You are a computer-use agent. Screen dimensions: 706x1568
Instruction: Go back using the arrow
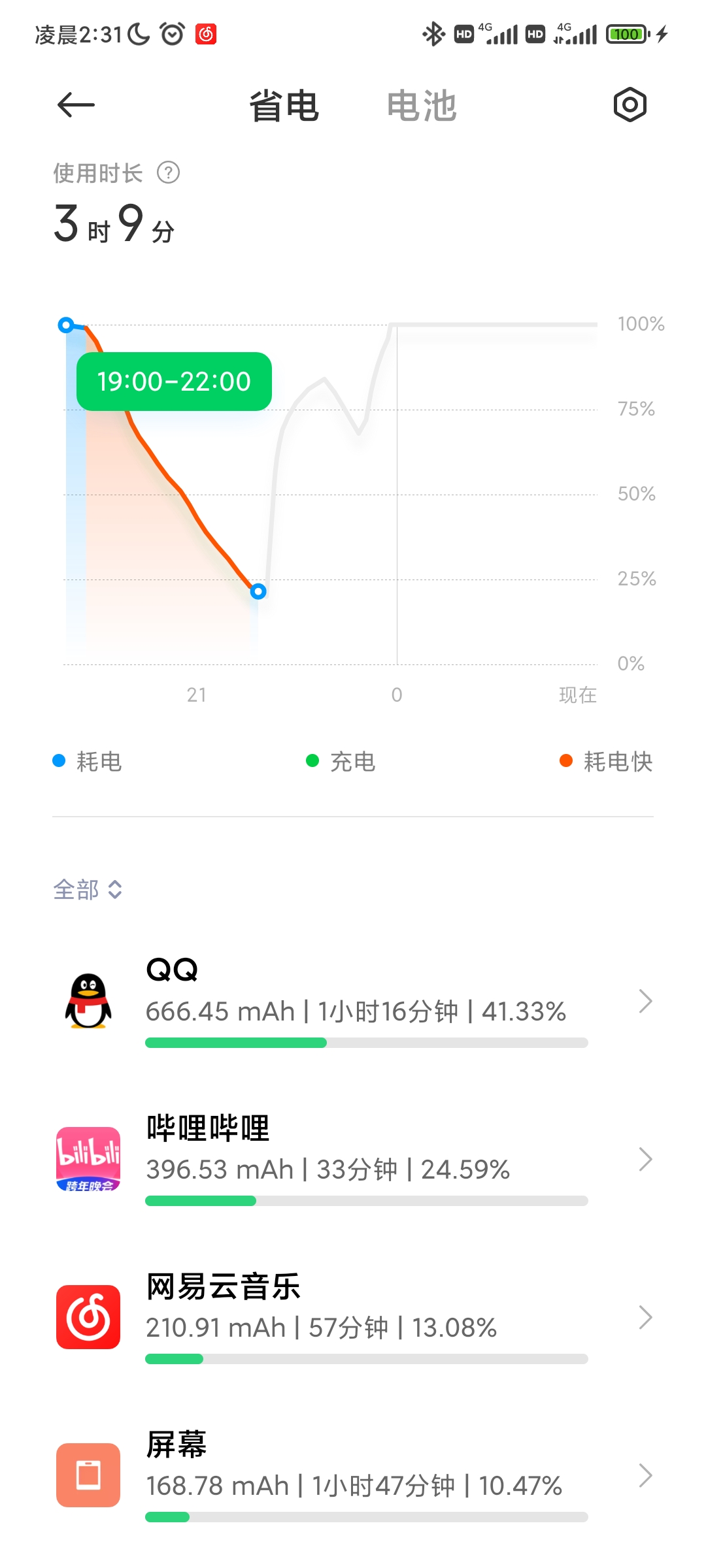tap(76, 105)
